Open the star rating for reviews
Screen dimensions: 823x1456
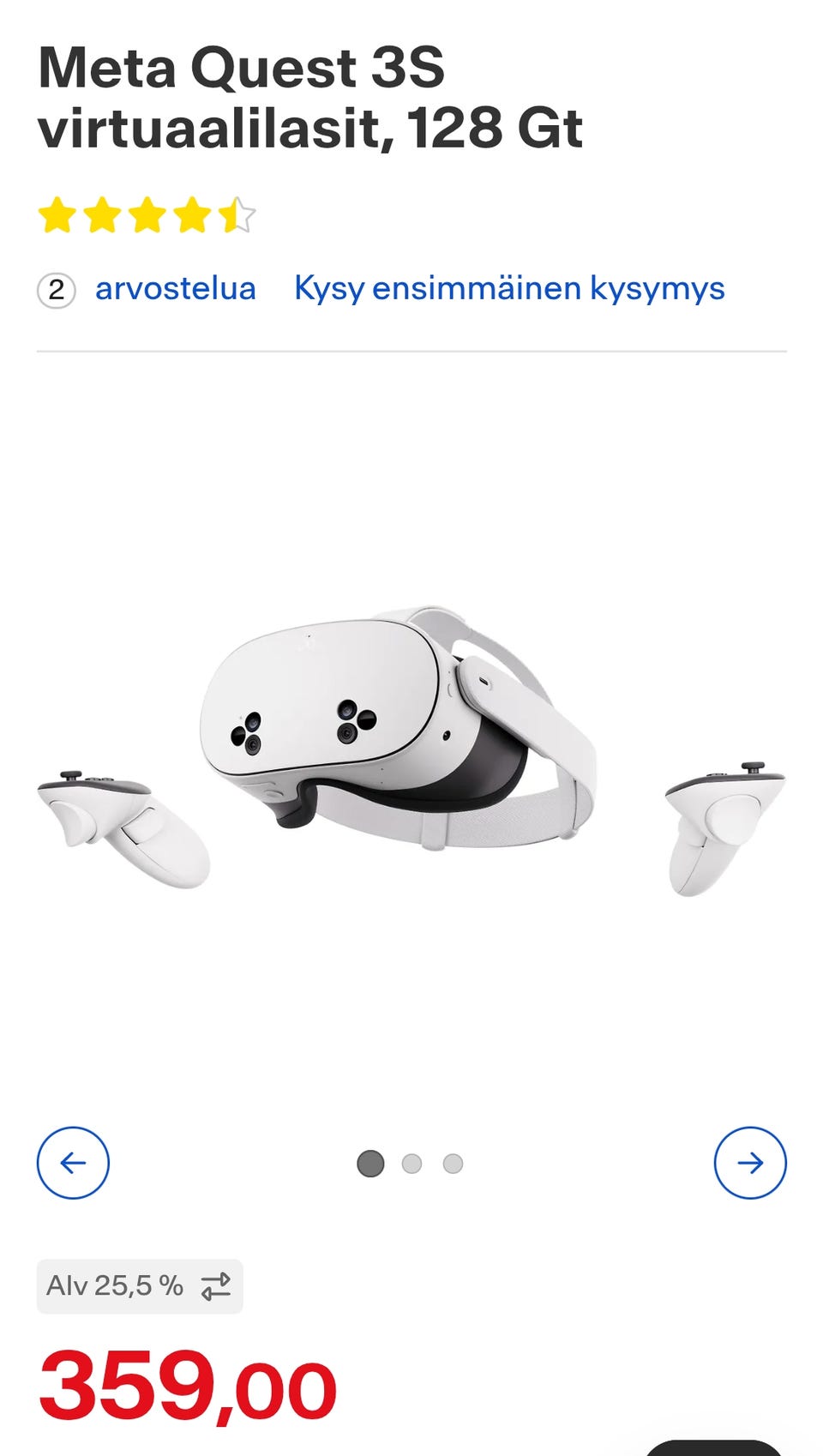pyautogui.click(x=147, y=215)
